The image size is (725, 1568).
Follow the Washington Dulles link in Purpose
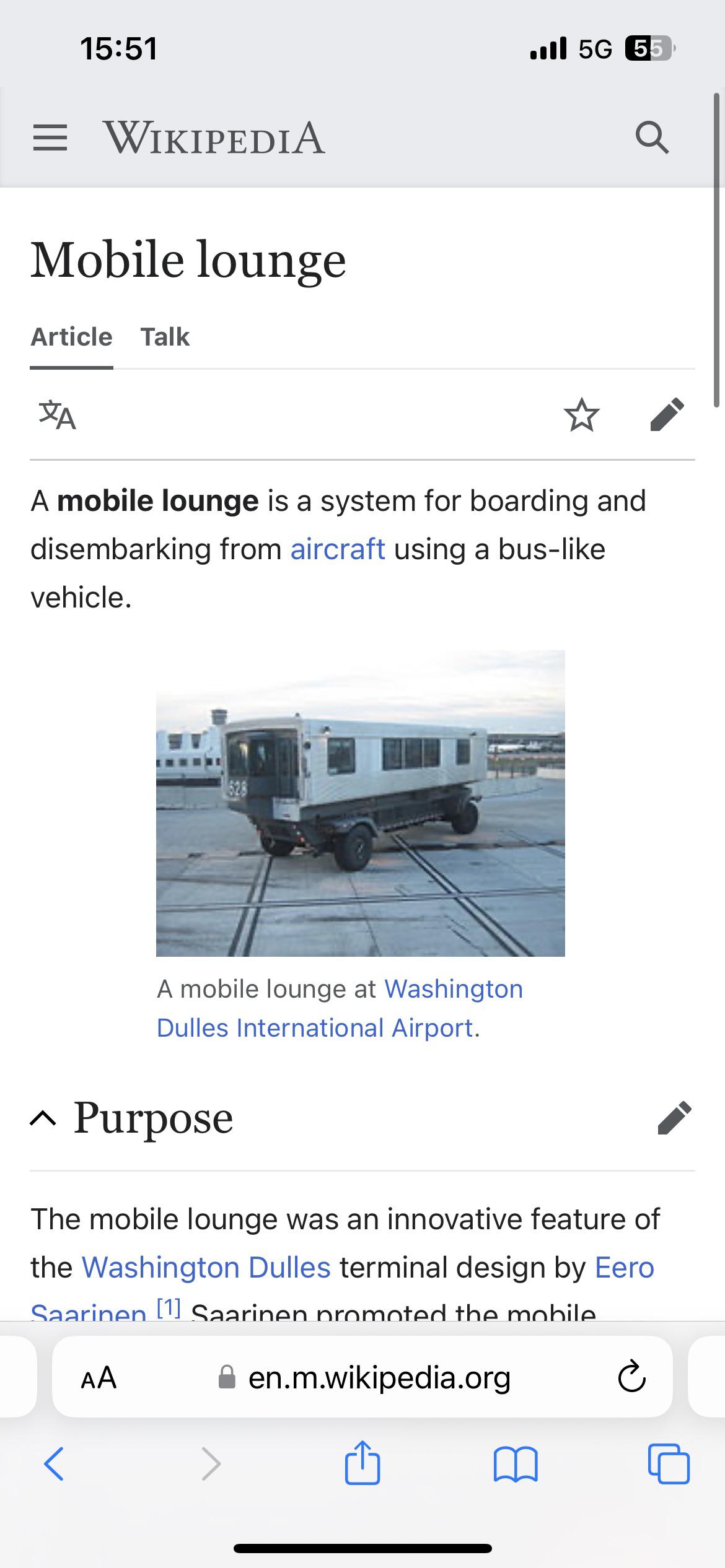coord(206,1267)
